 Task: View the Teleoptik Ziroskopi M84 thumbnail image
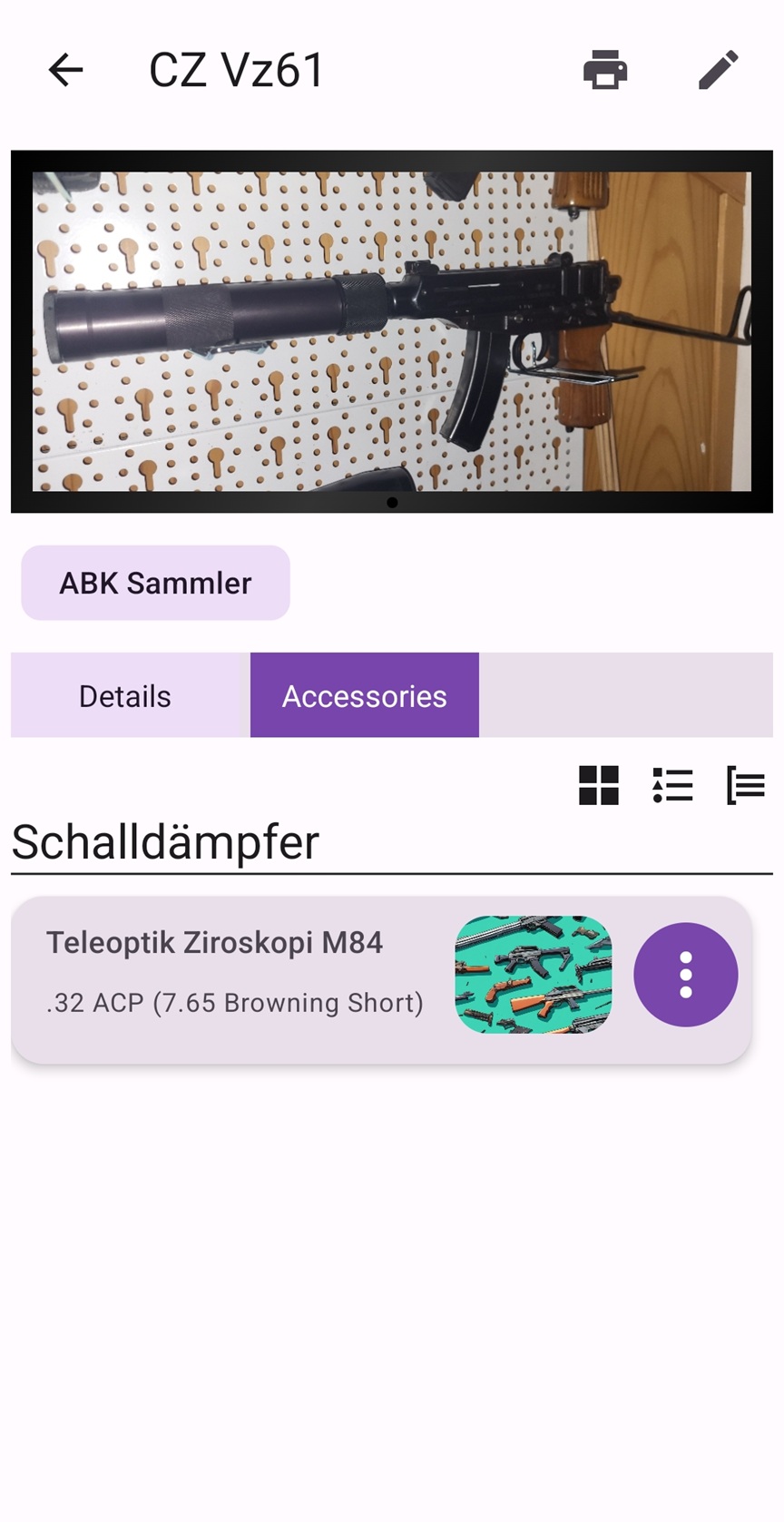coord(534,975)
